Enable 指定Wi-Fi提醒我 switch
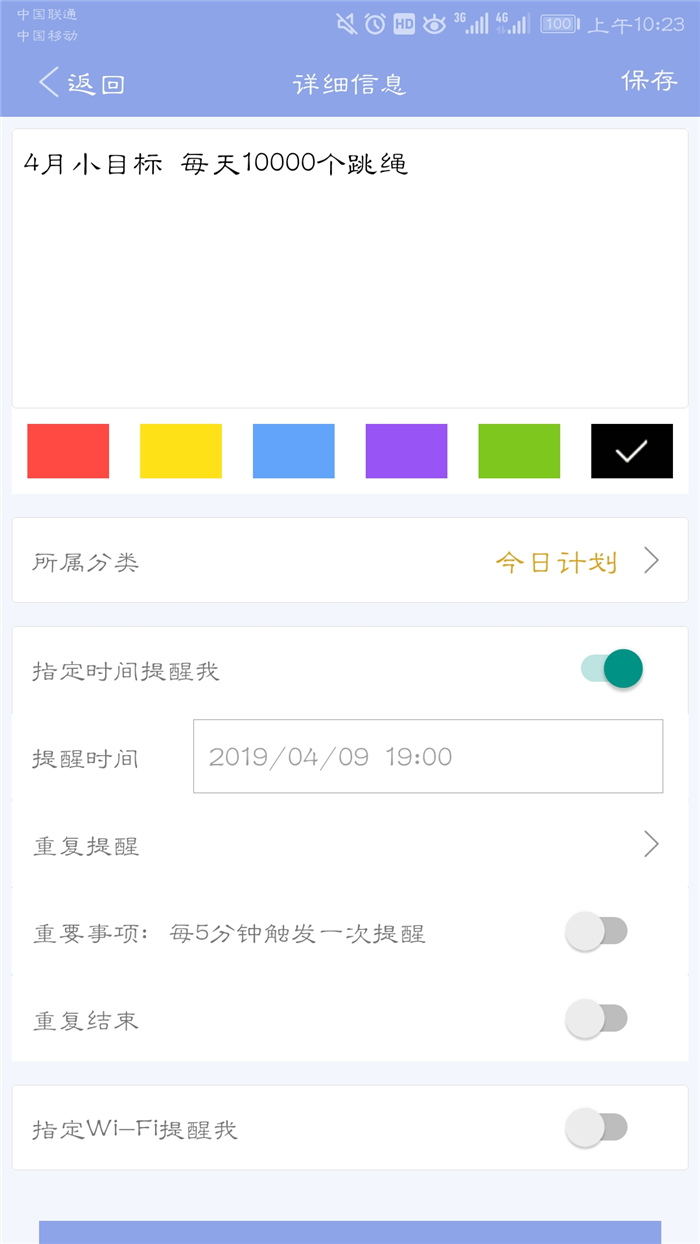Viewport: 700px width, 1244px height. coord(596,1128)
